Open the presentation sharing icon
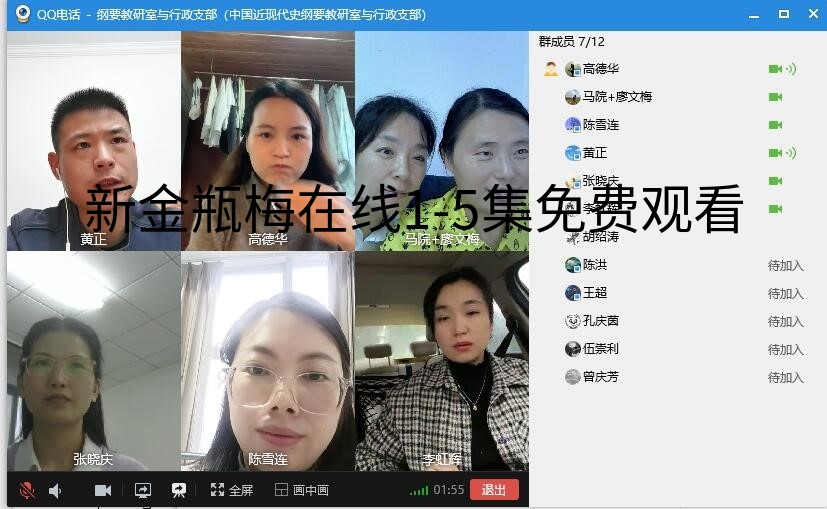 coord(179,490)
